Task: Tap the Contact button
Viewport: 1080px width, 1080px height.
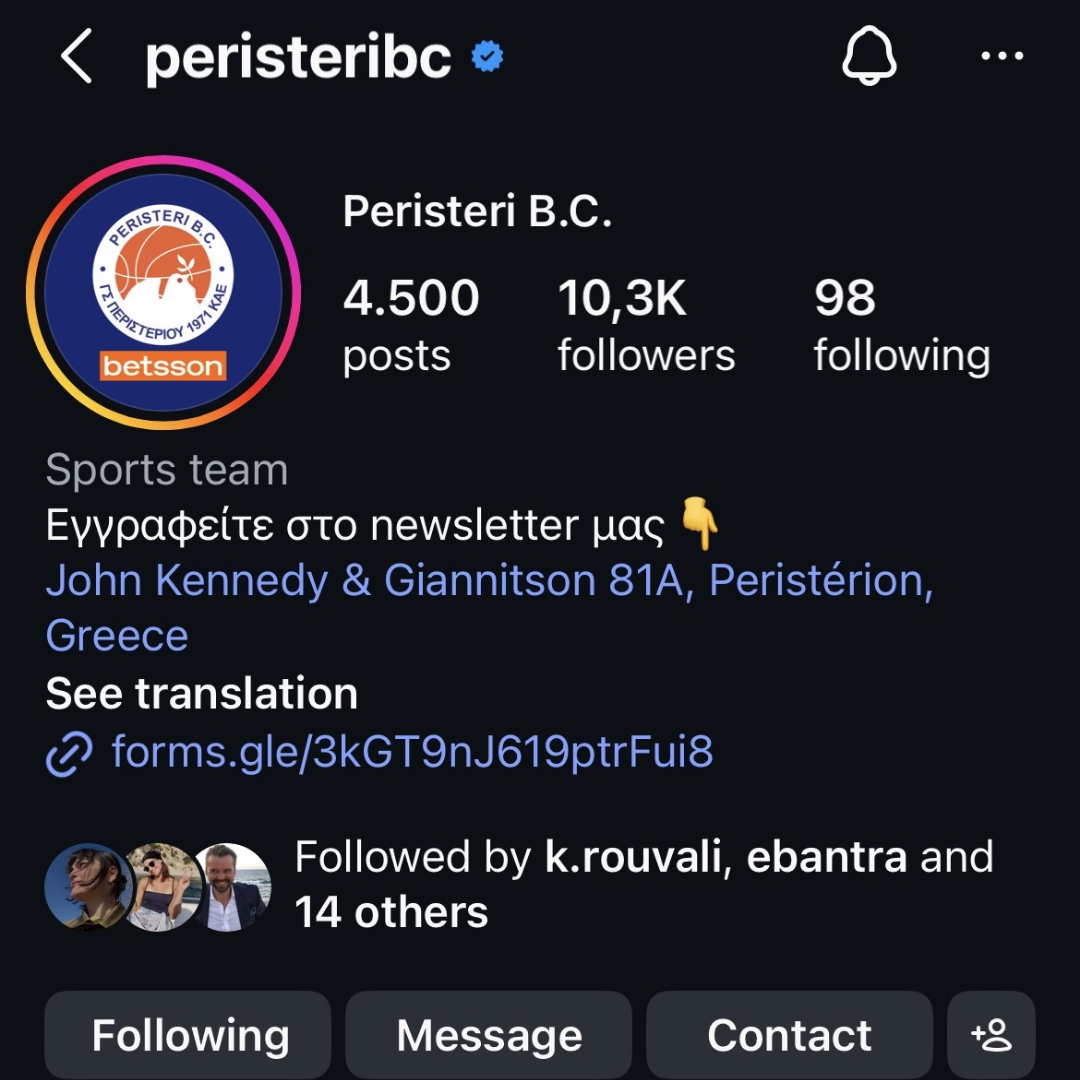Action: pyautogui.click(x=789, y=1036)
